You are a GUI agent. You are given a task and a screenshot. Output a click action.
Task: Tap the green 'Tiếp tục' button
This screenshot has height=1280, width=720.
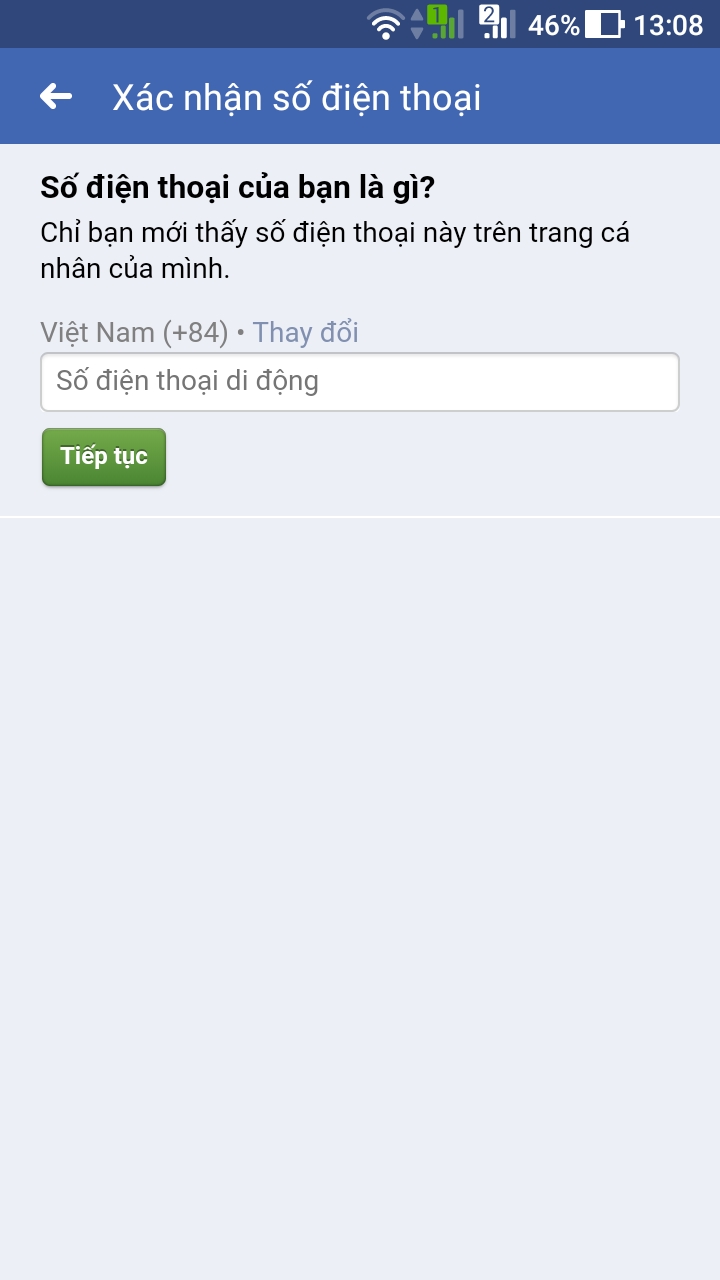coord(104,457)
